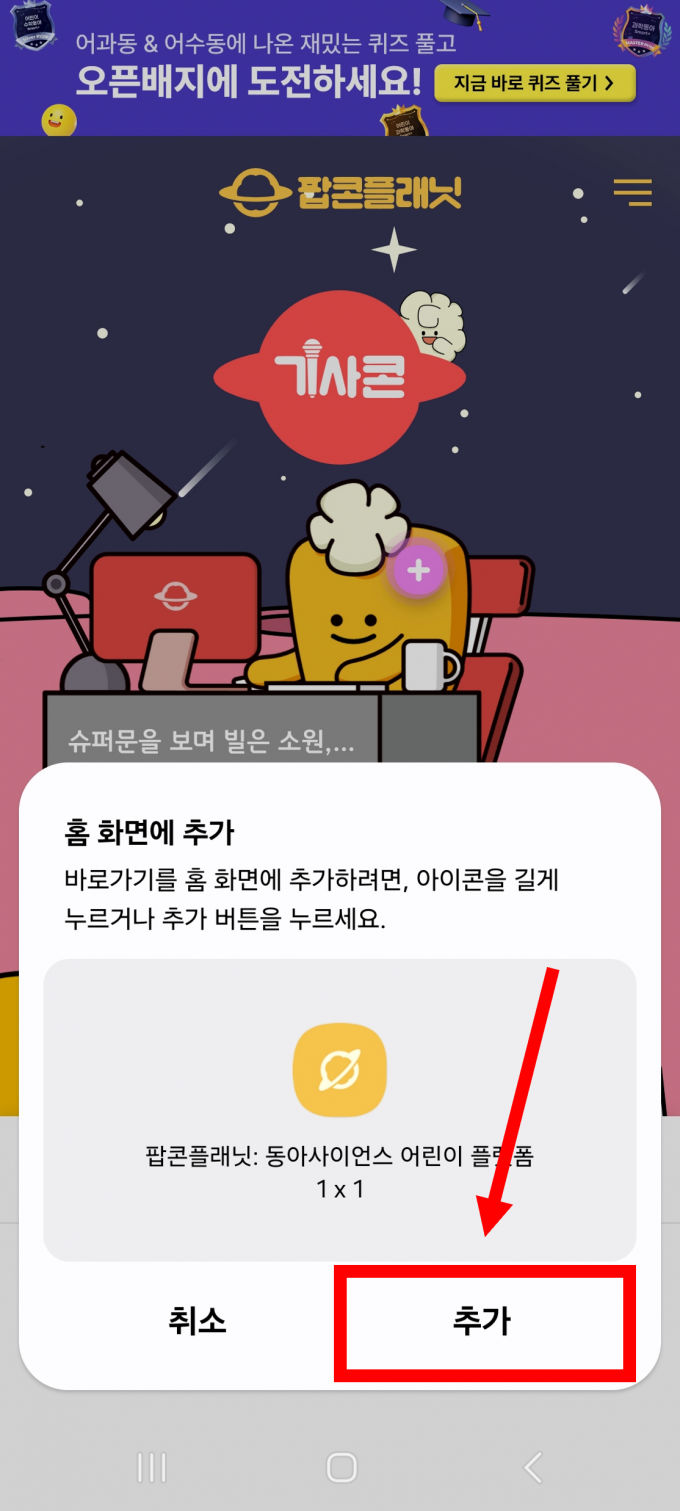This screenshot has height=1511, width=680.
Task: Confirm adding shortcut with 추가 button
Action: point(483,1321)
